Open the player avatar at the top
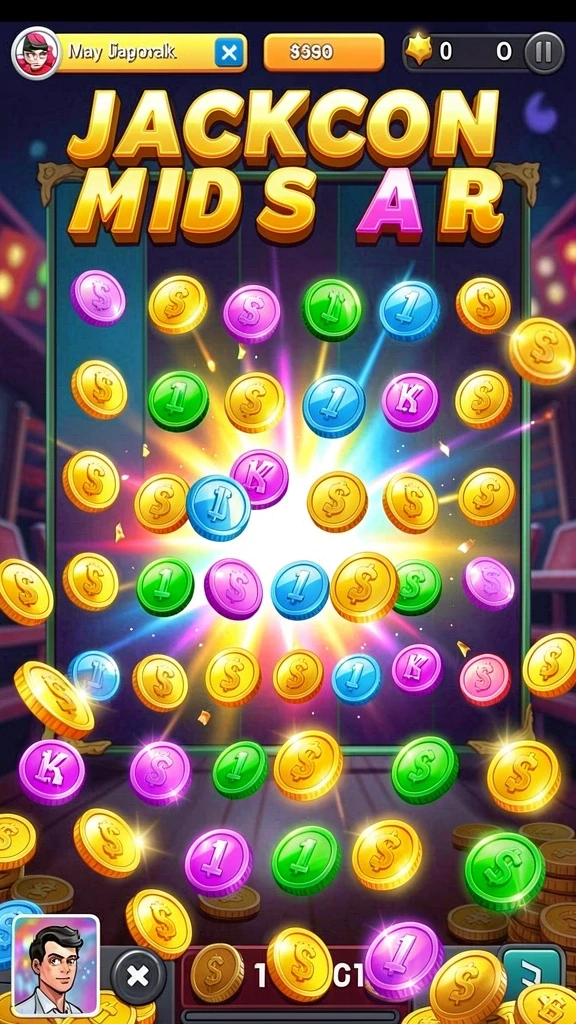 35,53
